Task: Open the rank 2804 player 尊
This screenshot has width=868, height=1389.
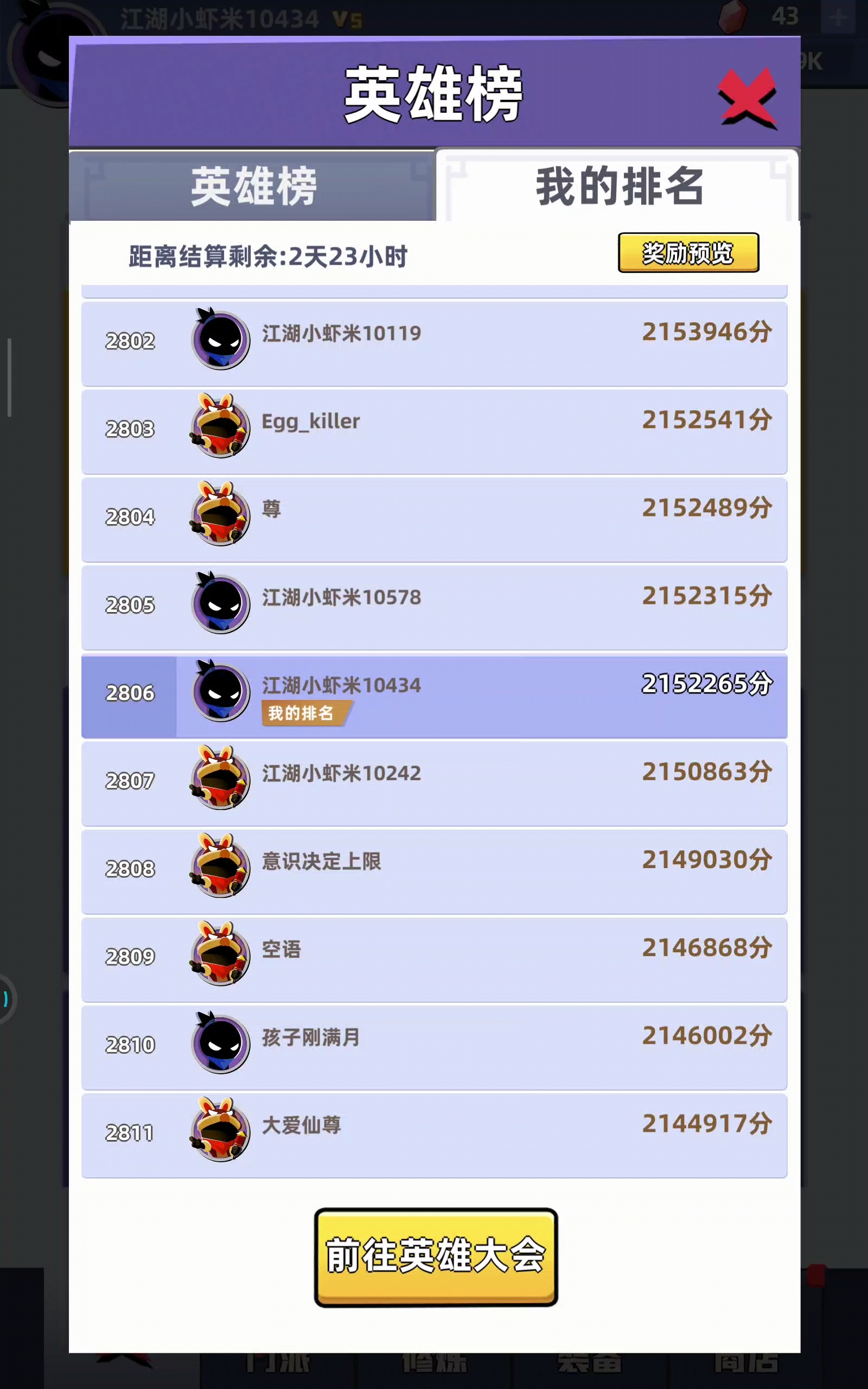Action: [x=434, y=519]
